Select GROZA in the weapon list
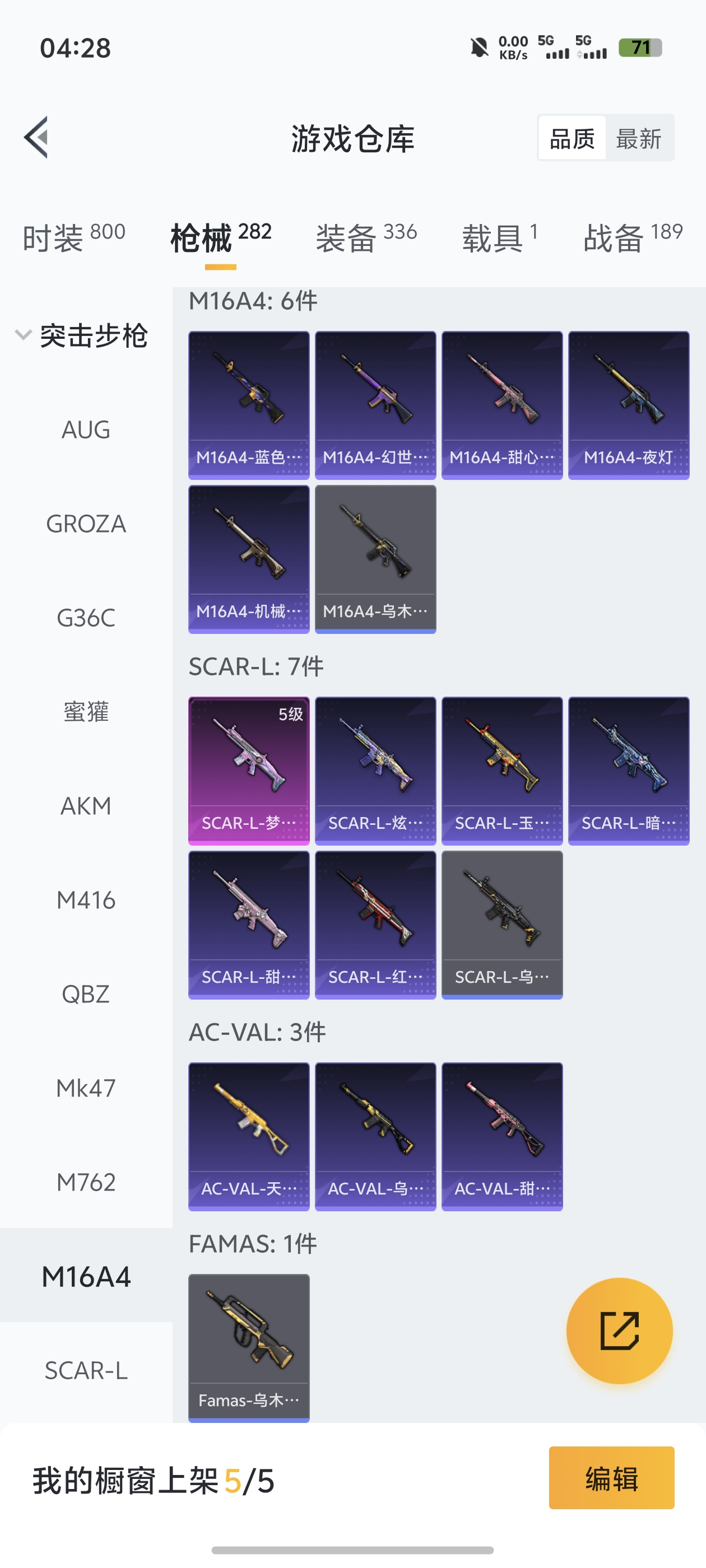Screen dimensions: 706x1568 click(86, 524)
